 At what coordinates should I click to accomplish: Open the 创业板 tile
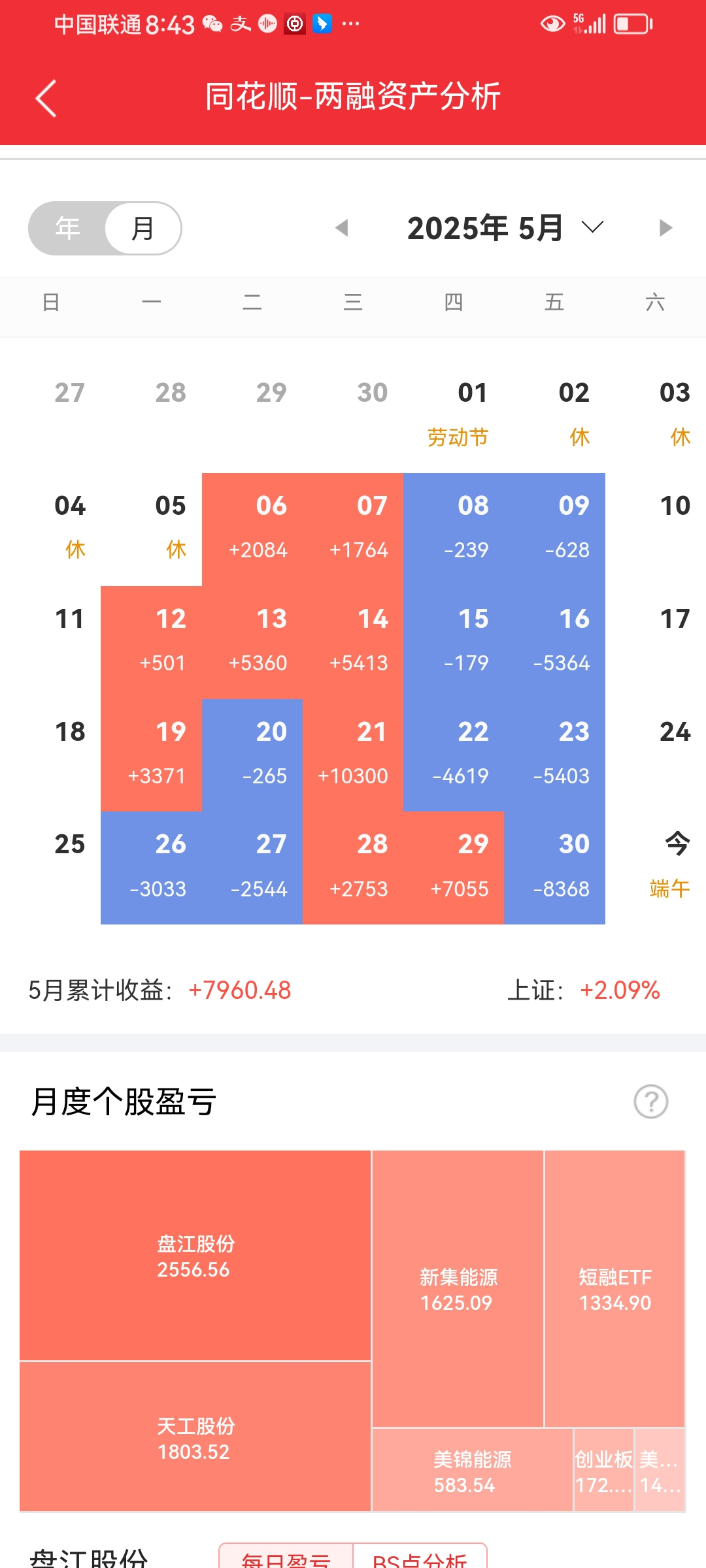click(x=603, y=1471)
